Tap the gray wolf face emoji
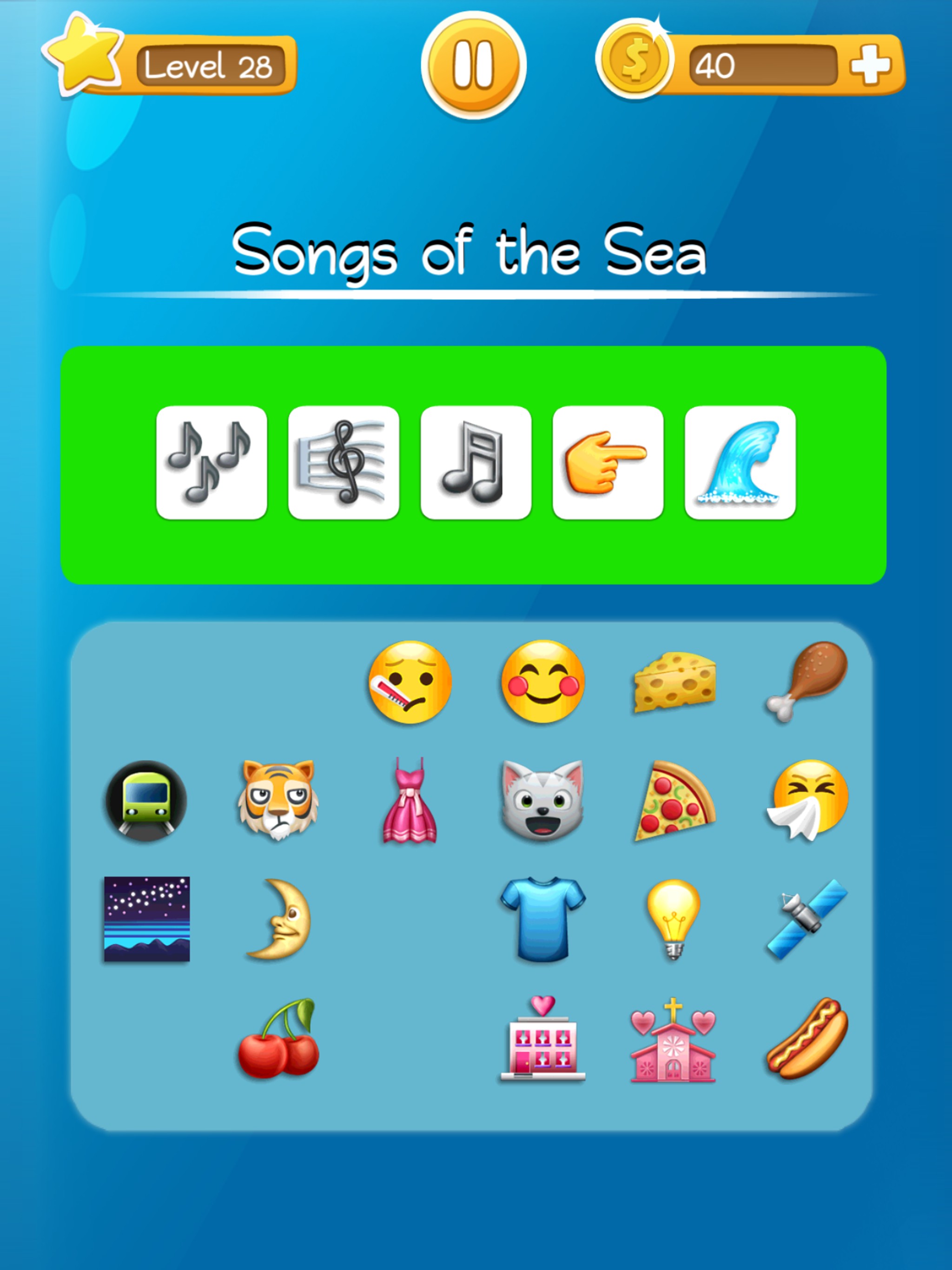Screen dimensions: 952x1270 pyautogui.click(x=542, y=801)
